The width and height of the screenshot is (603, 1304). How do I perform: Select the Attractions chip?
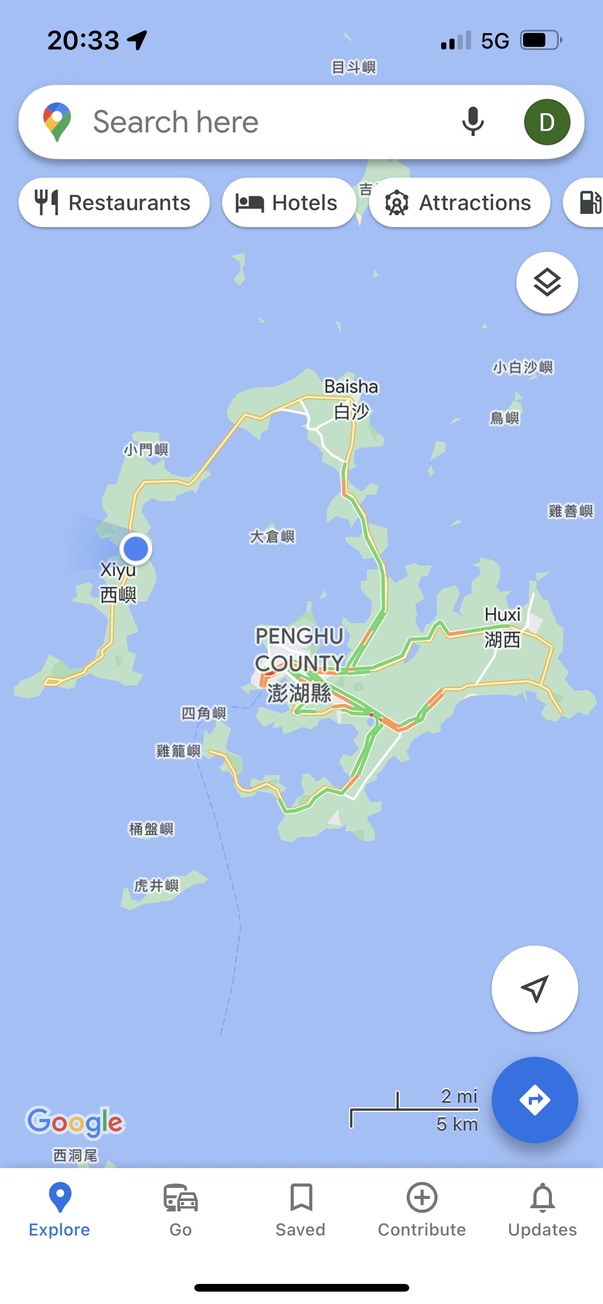tap(459, 203)
